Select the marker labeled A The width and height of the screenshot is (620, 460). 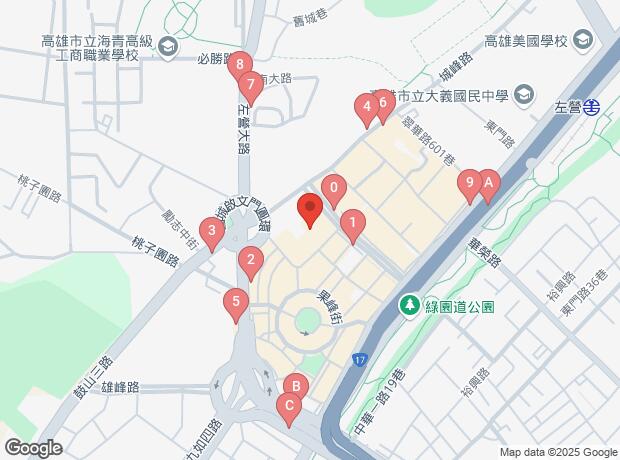pos(489,184)
